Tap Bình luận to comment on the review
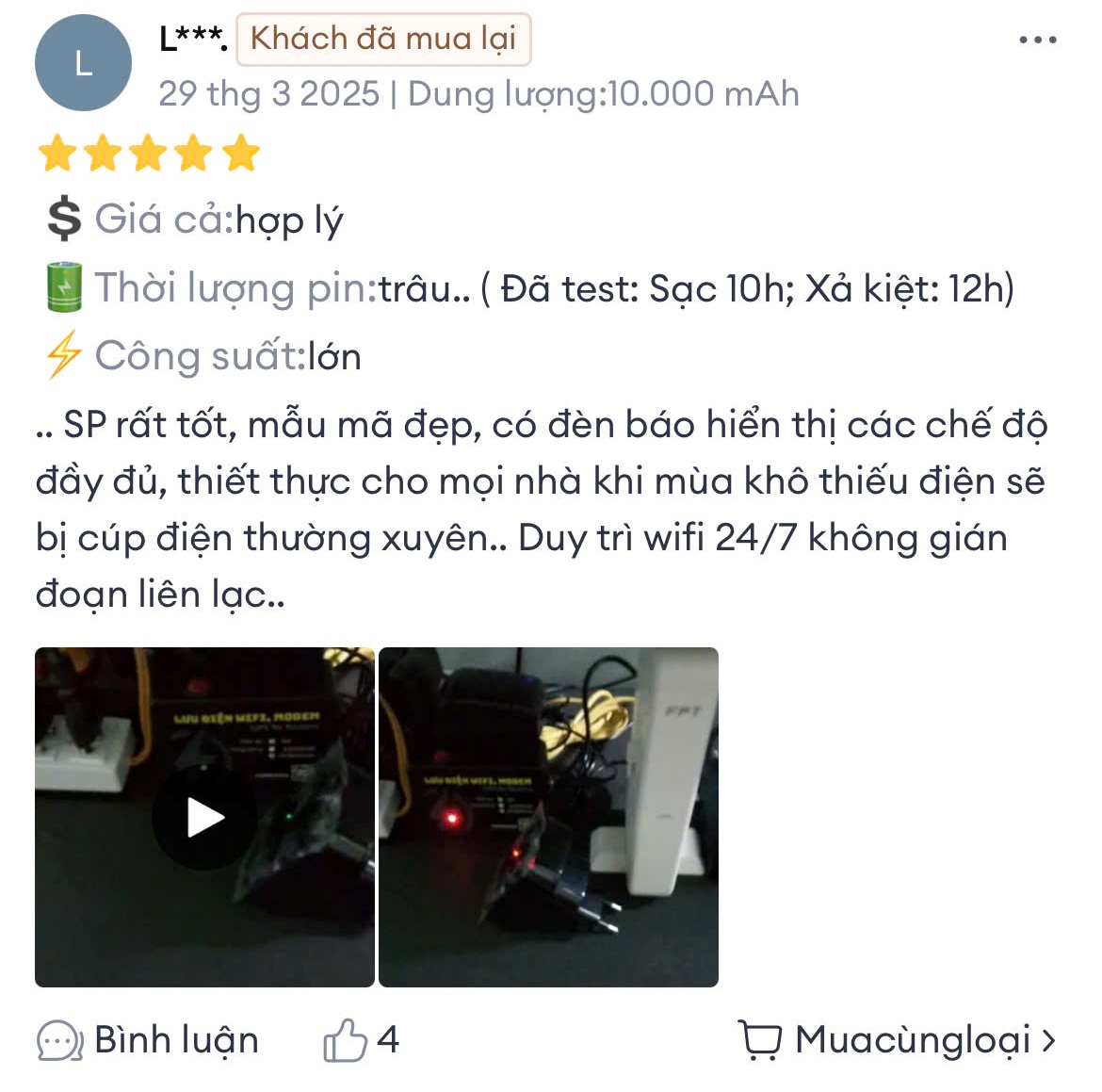This screenshot has height=1092, width=1102. click(x=148, y=1040)
